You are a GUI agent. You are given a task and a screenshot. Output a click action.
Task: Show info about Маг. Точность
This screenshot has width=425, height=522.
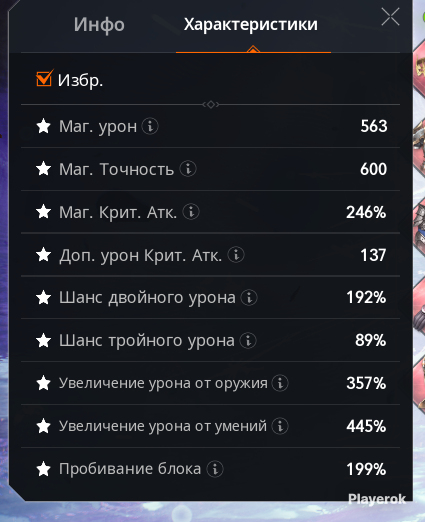[188, 169]
